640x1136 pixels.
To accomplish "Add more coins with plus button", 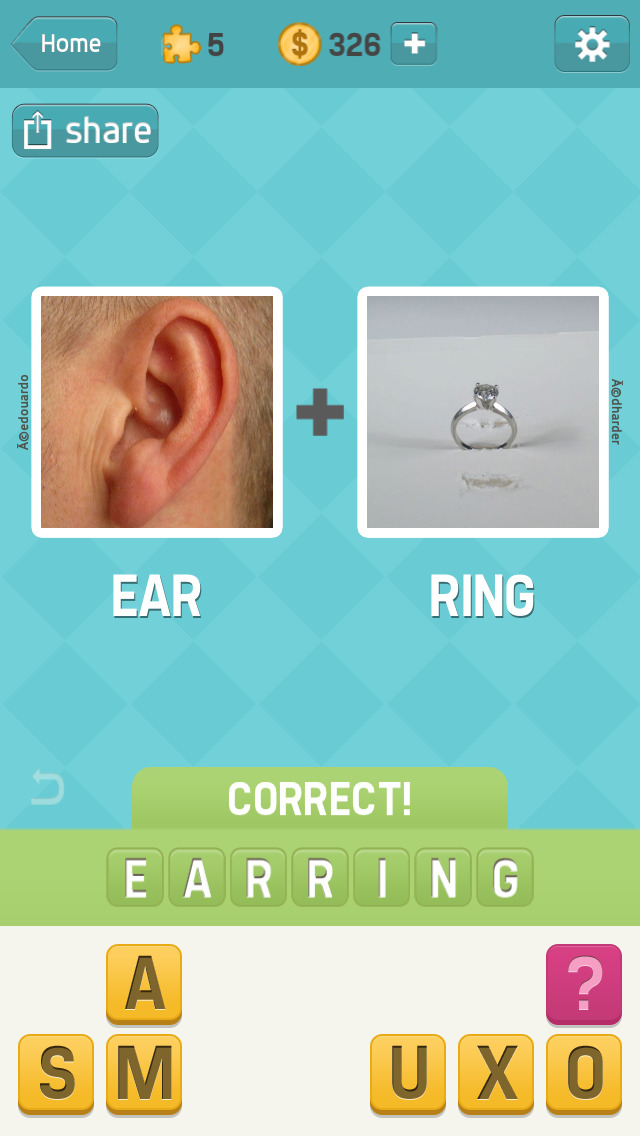I will click(x=413, y=44).
